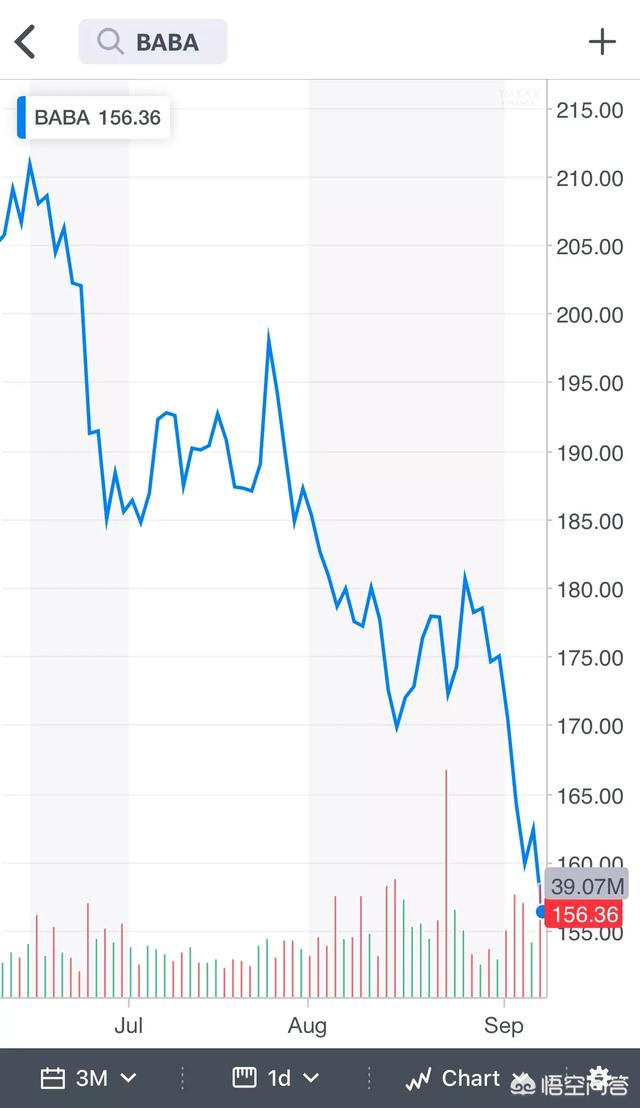The height and width of the screenshot is (1108, 640).
Task: Go back with the top arrow
Action: (25, 42)
